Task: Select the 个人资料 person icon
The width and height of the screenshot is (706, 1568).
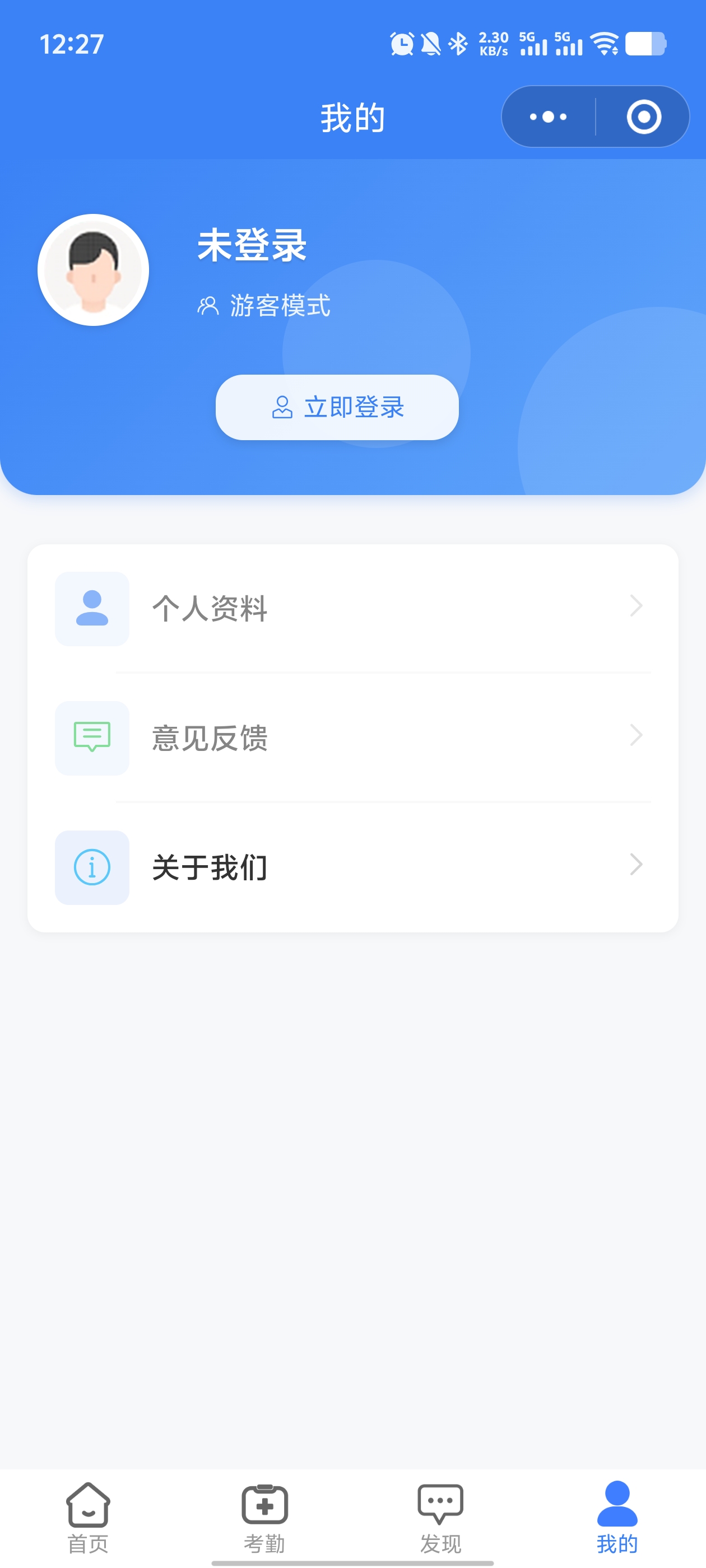Action: click(x=91, y=608)
